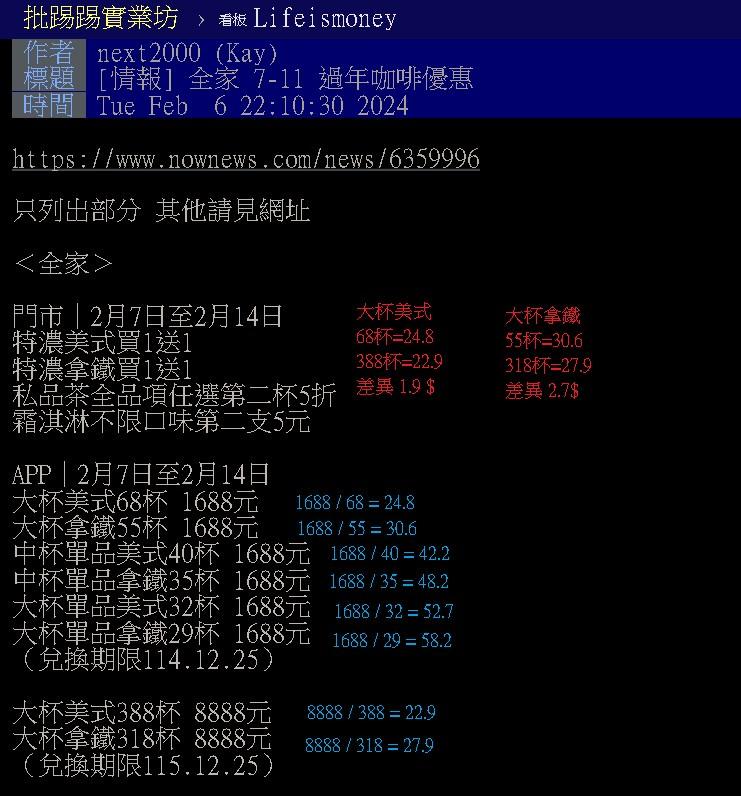Open the nownews.com article link

(x=246, y=160)
